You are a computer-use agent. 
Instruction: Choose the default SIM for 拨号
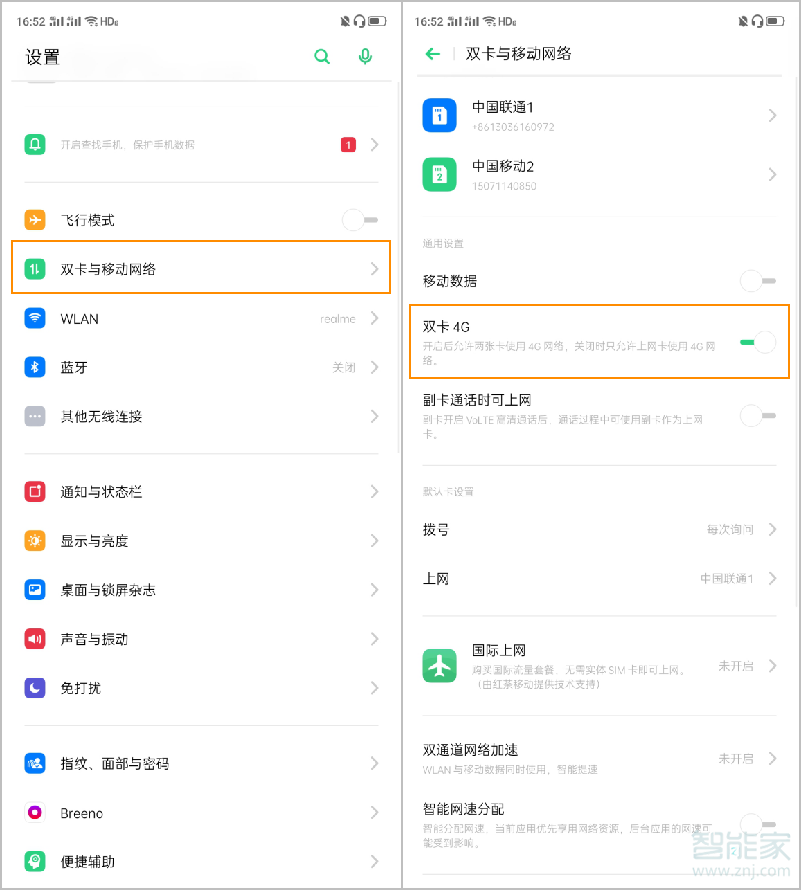tap(600, 529)
